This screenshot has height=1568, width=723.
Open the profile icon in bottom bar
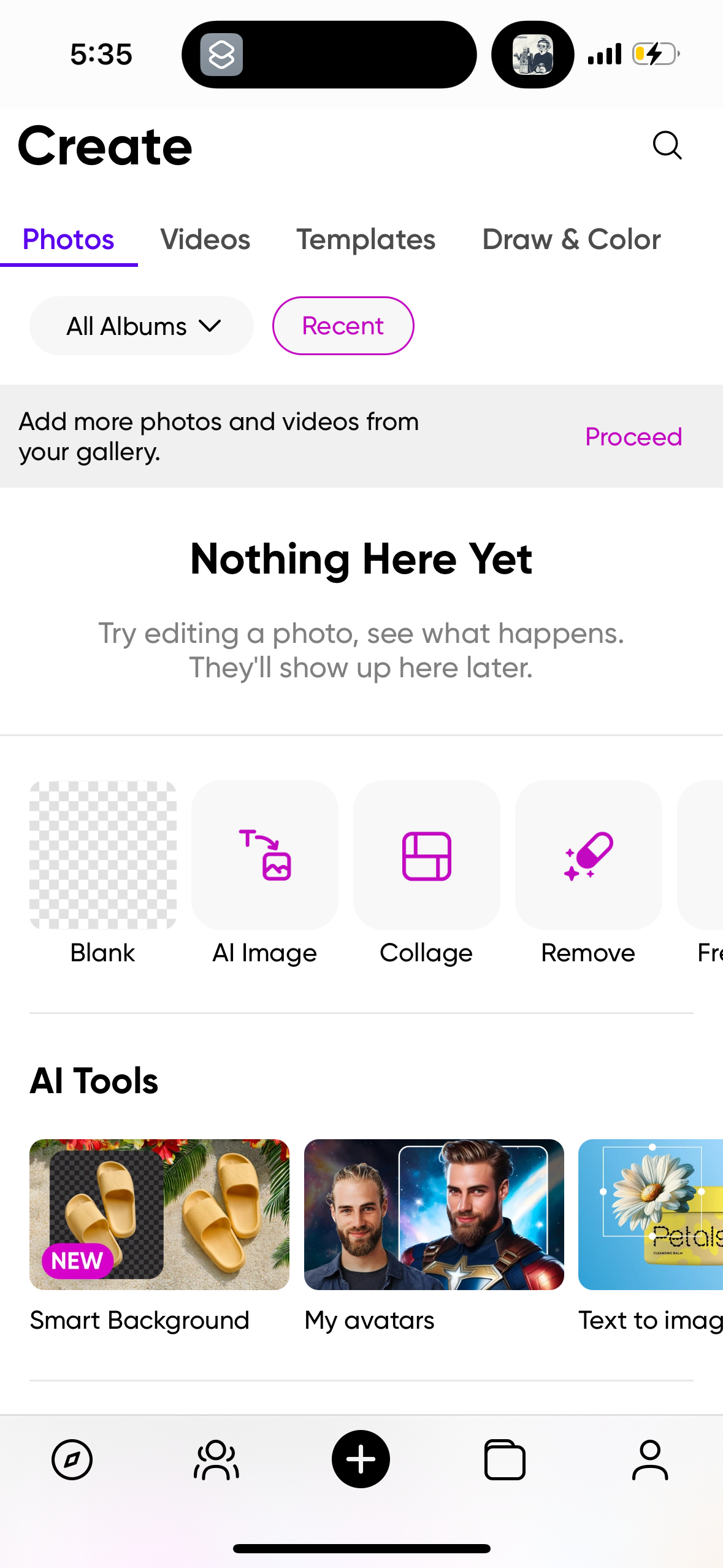point(650,1459)
